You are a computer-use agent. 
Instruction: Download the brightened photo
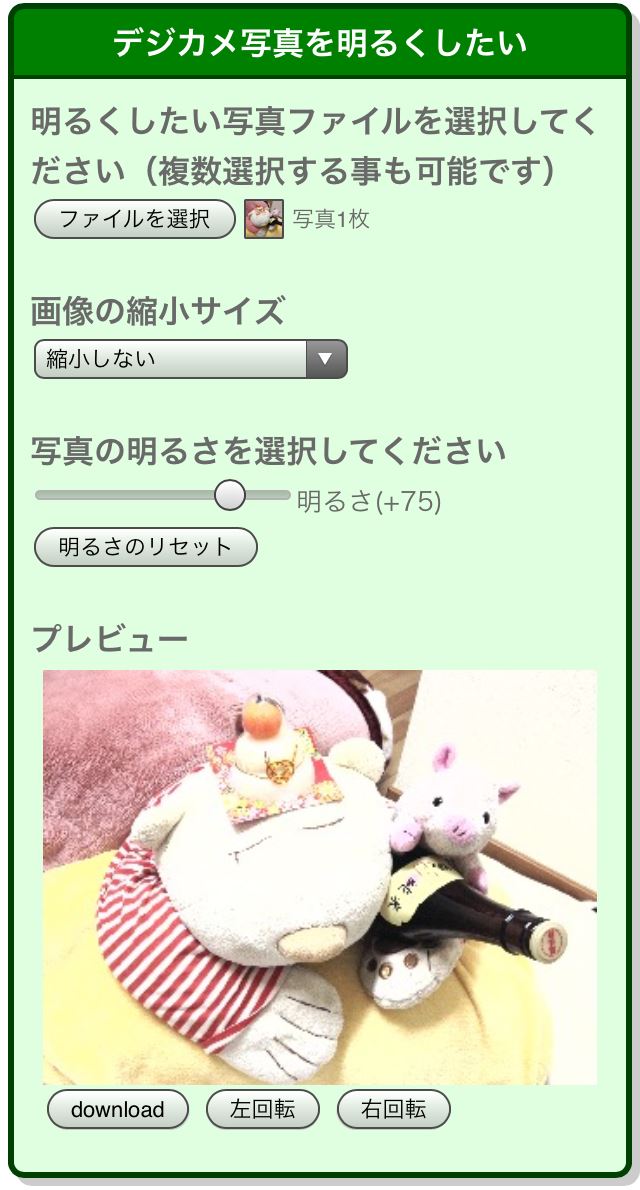118,1109
